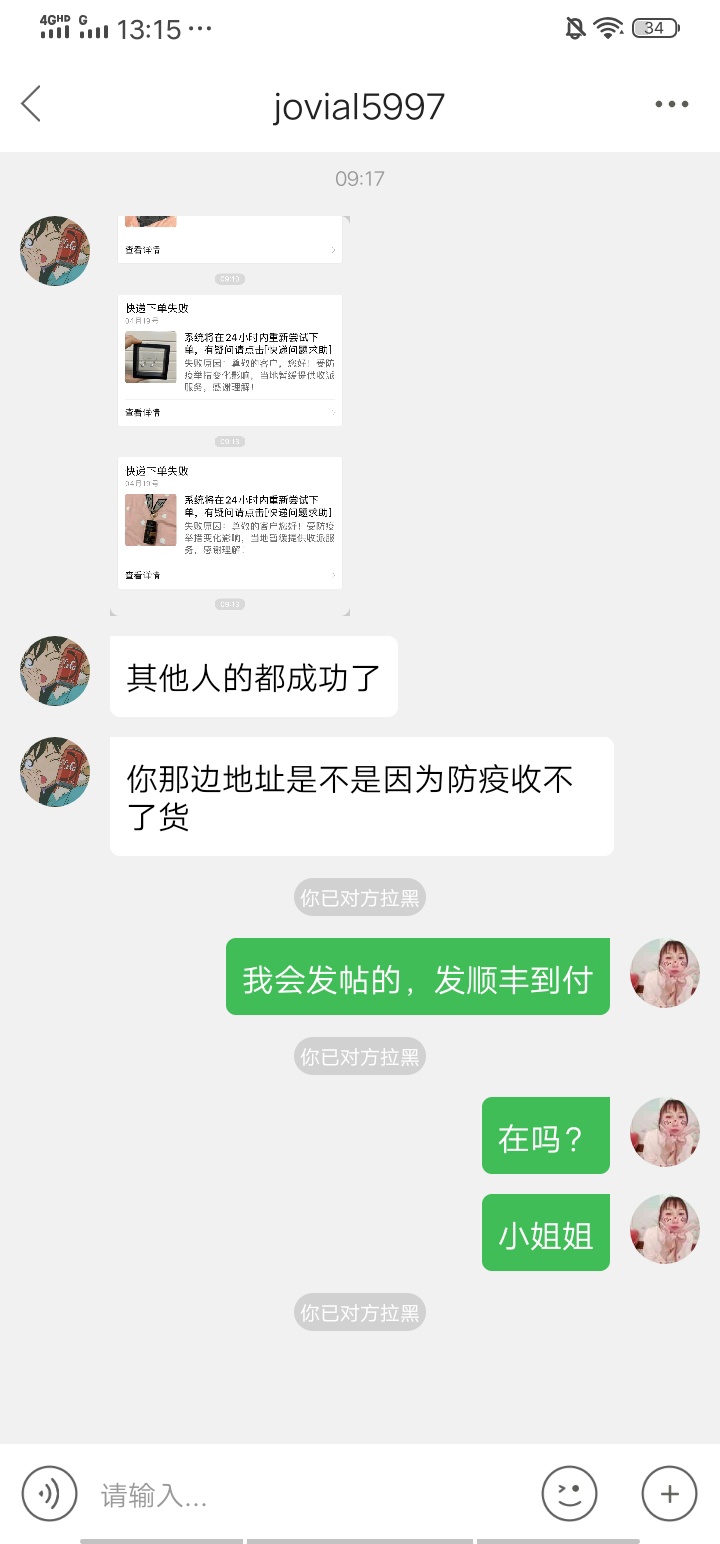Screen dimensions: 720x1544
Task: Focus the 请输入 message field
Action: click(300, 1495)
